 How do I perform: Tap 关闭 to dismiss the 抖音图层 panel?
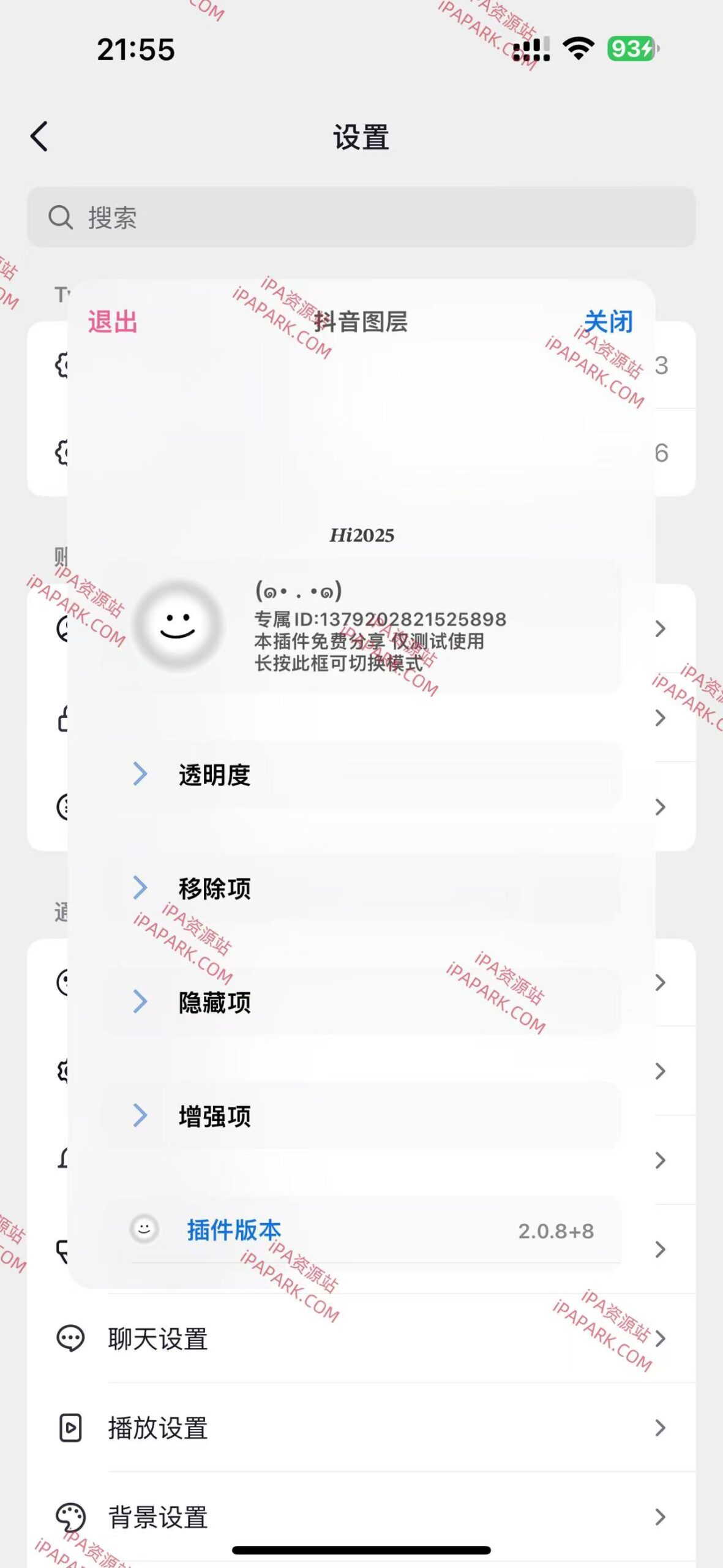(609, 322)
